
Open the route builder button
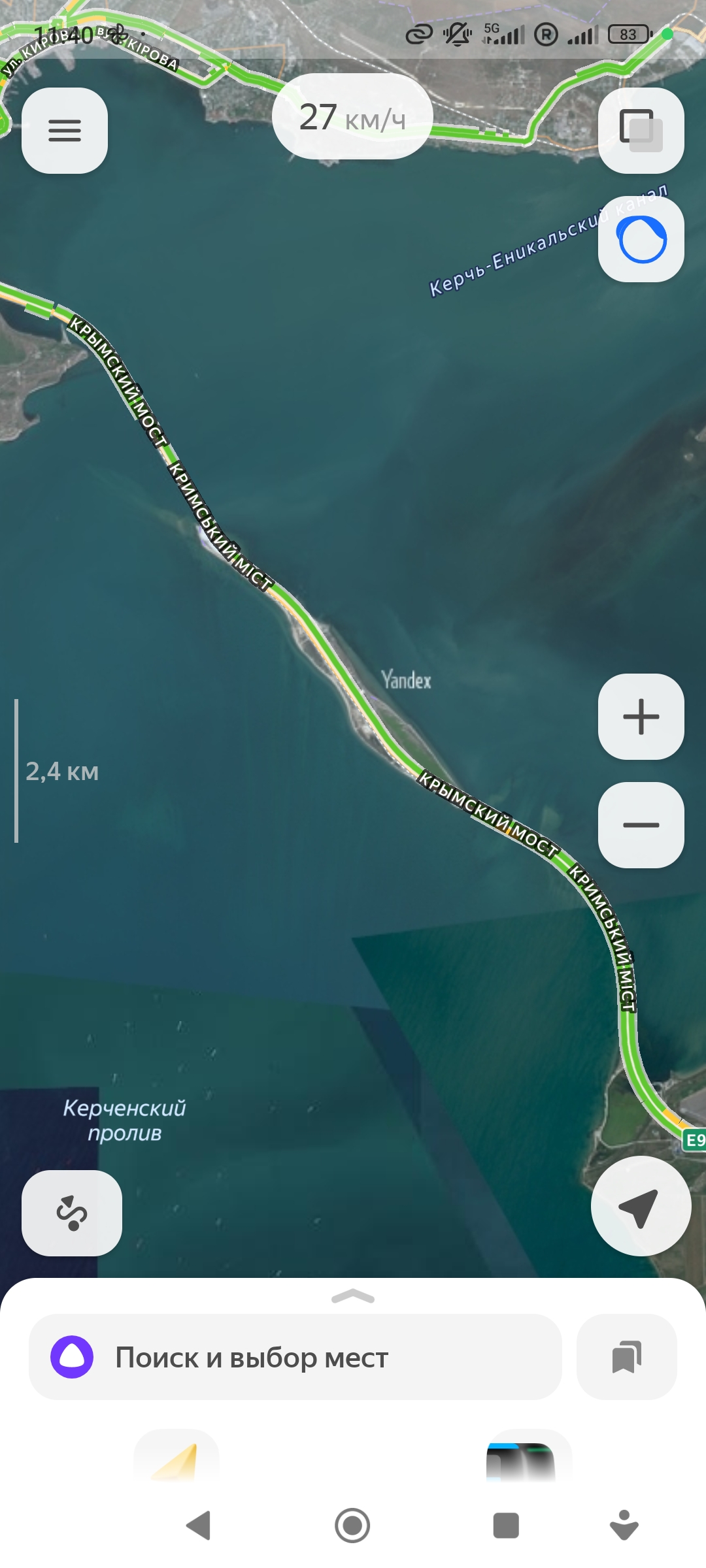tap(72, 1213)
